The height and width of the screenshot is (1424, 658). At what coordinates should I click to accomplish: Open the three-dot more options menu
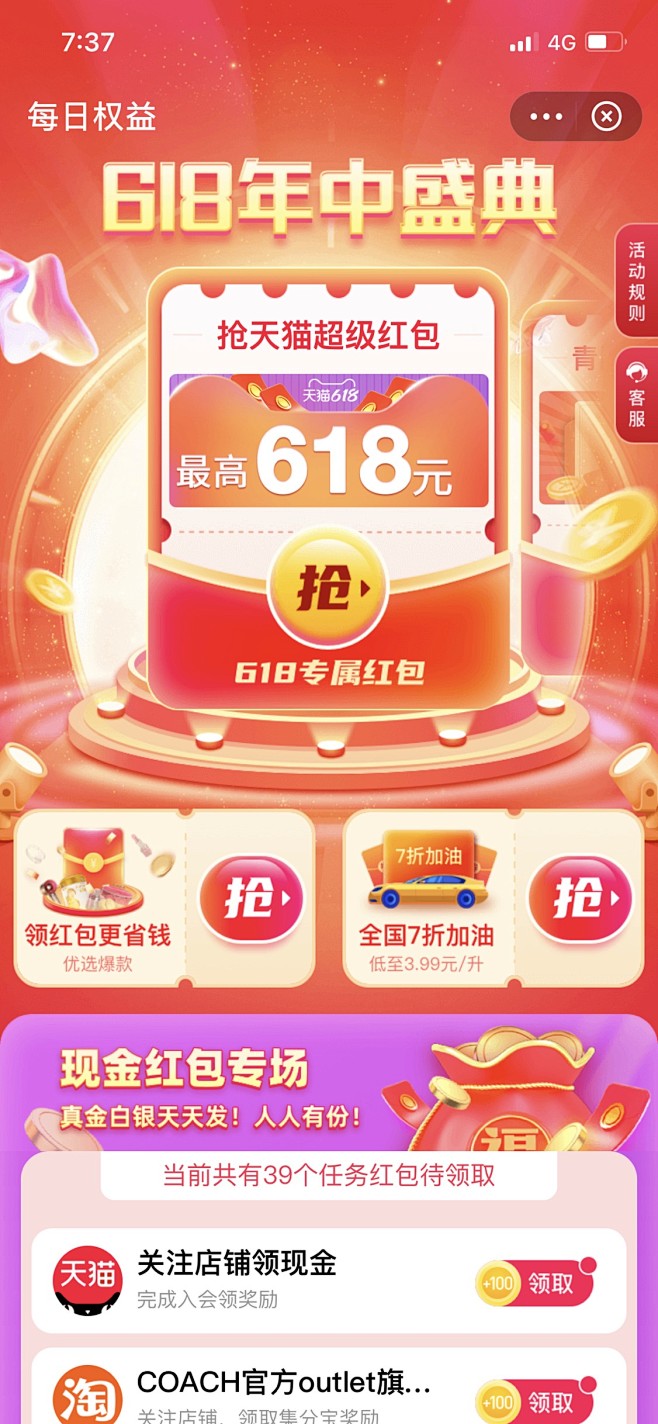(x=546, y=117)
